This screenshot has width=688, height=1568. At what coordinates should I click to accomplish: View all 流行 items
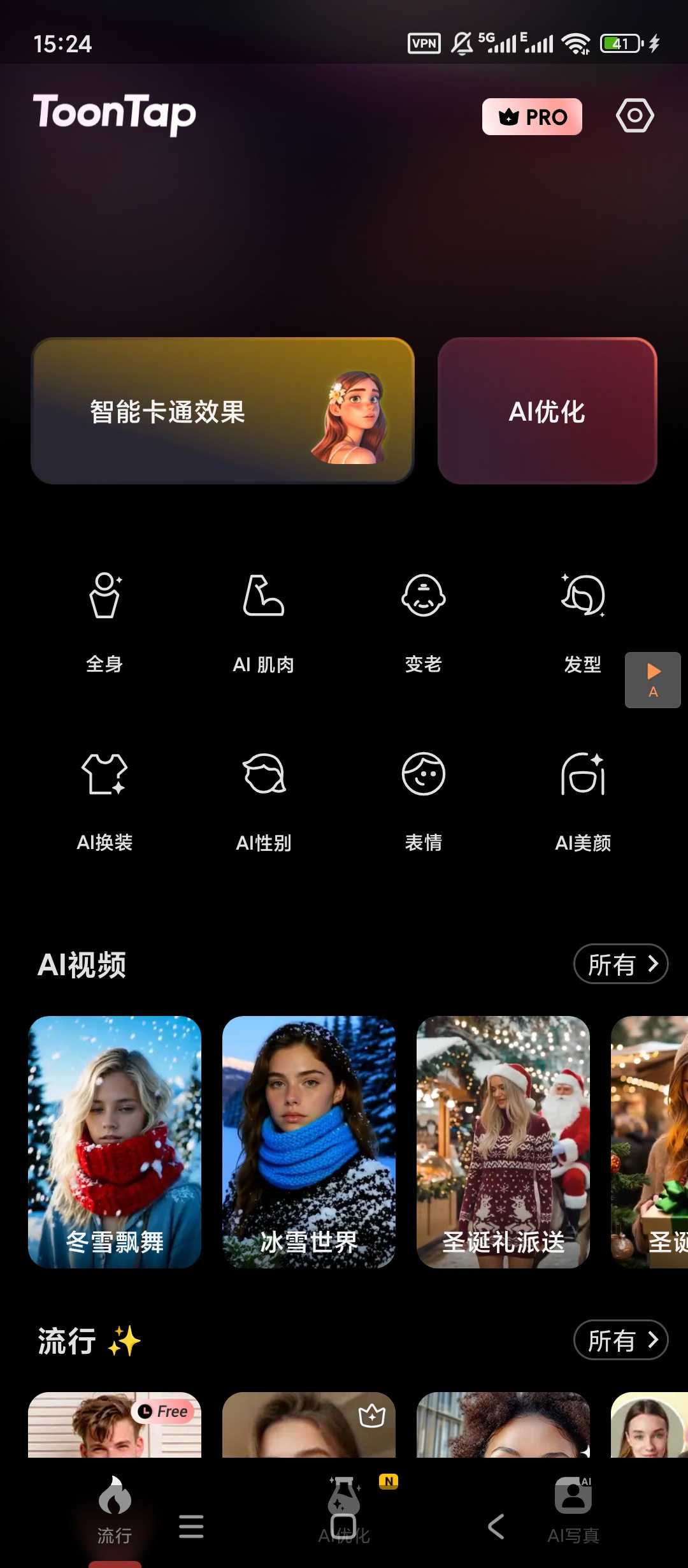pyautogui.click(x=620, y=1340)
